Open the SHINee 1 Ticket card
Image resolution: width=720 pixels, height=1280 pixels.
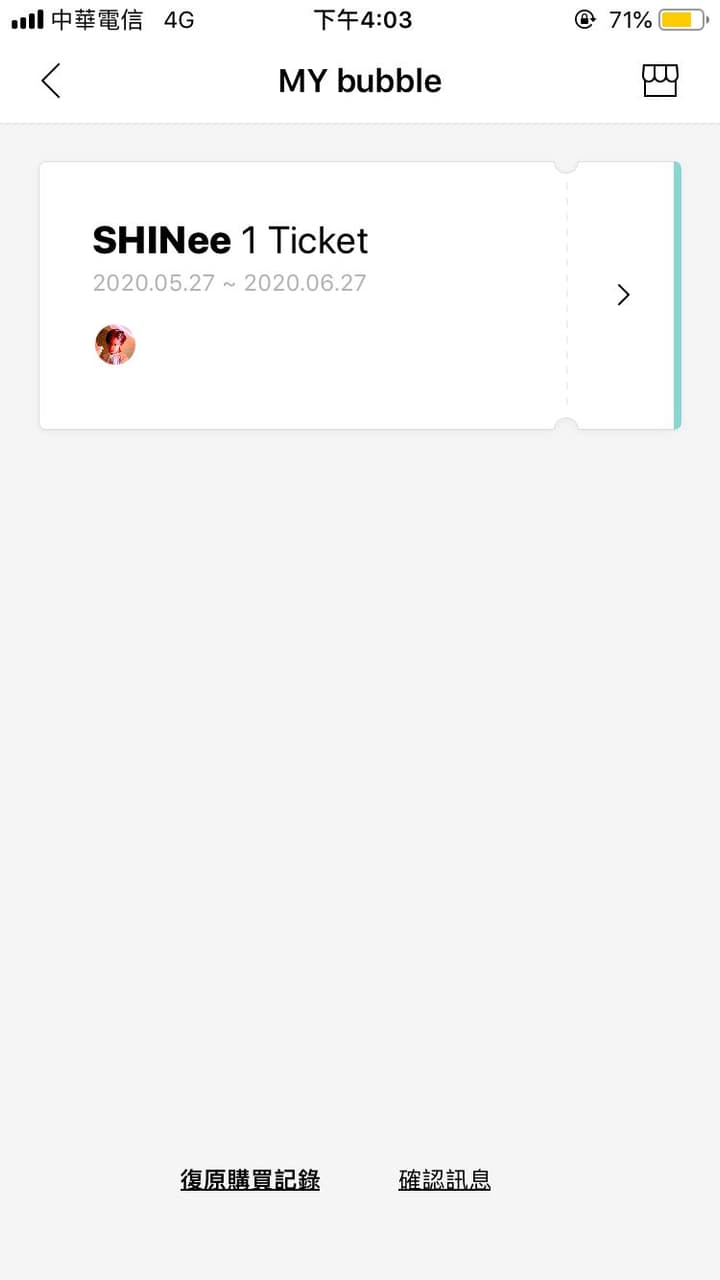point(360,295)
